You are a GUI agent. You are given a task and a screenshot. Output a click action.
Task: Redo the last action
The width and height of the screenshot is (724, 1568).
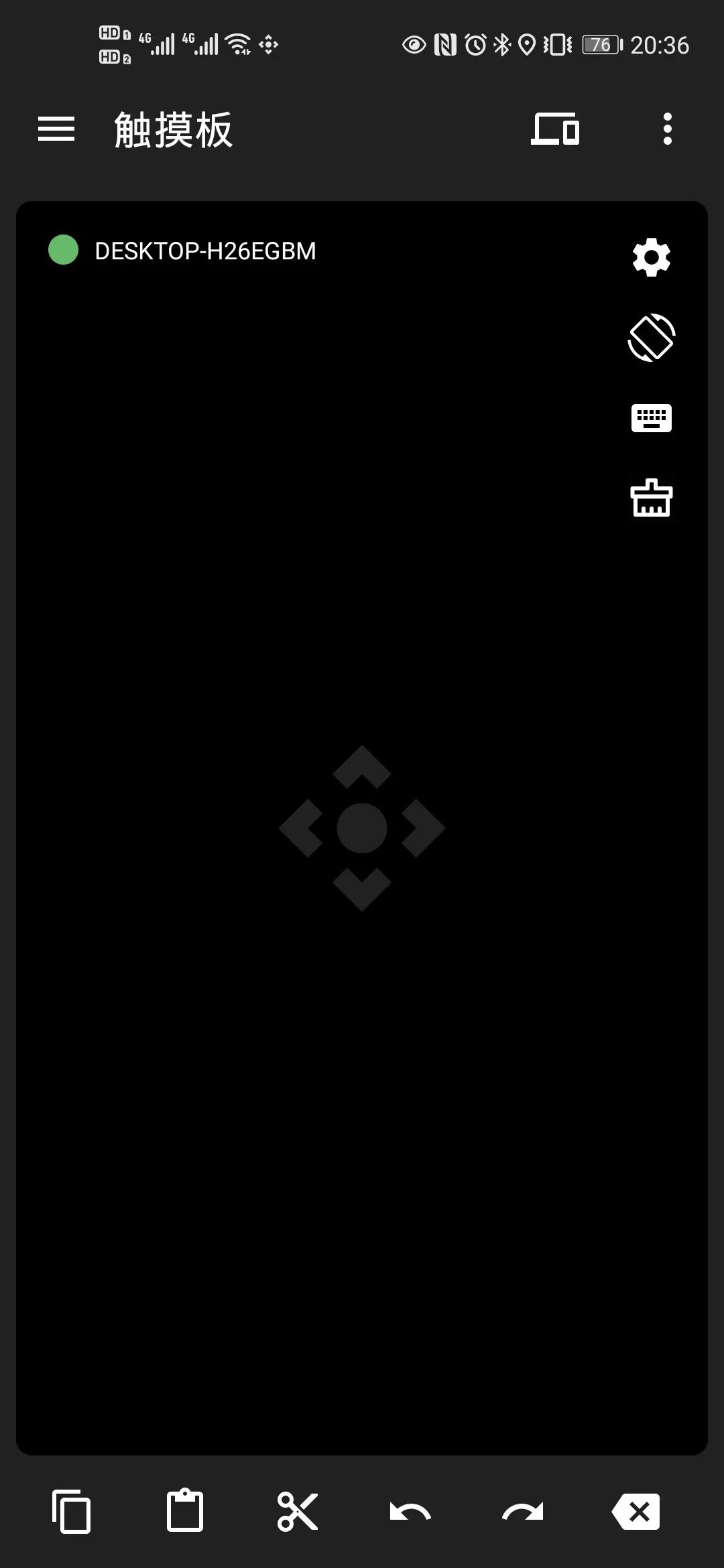pos(522,1512)
